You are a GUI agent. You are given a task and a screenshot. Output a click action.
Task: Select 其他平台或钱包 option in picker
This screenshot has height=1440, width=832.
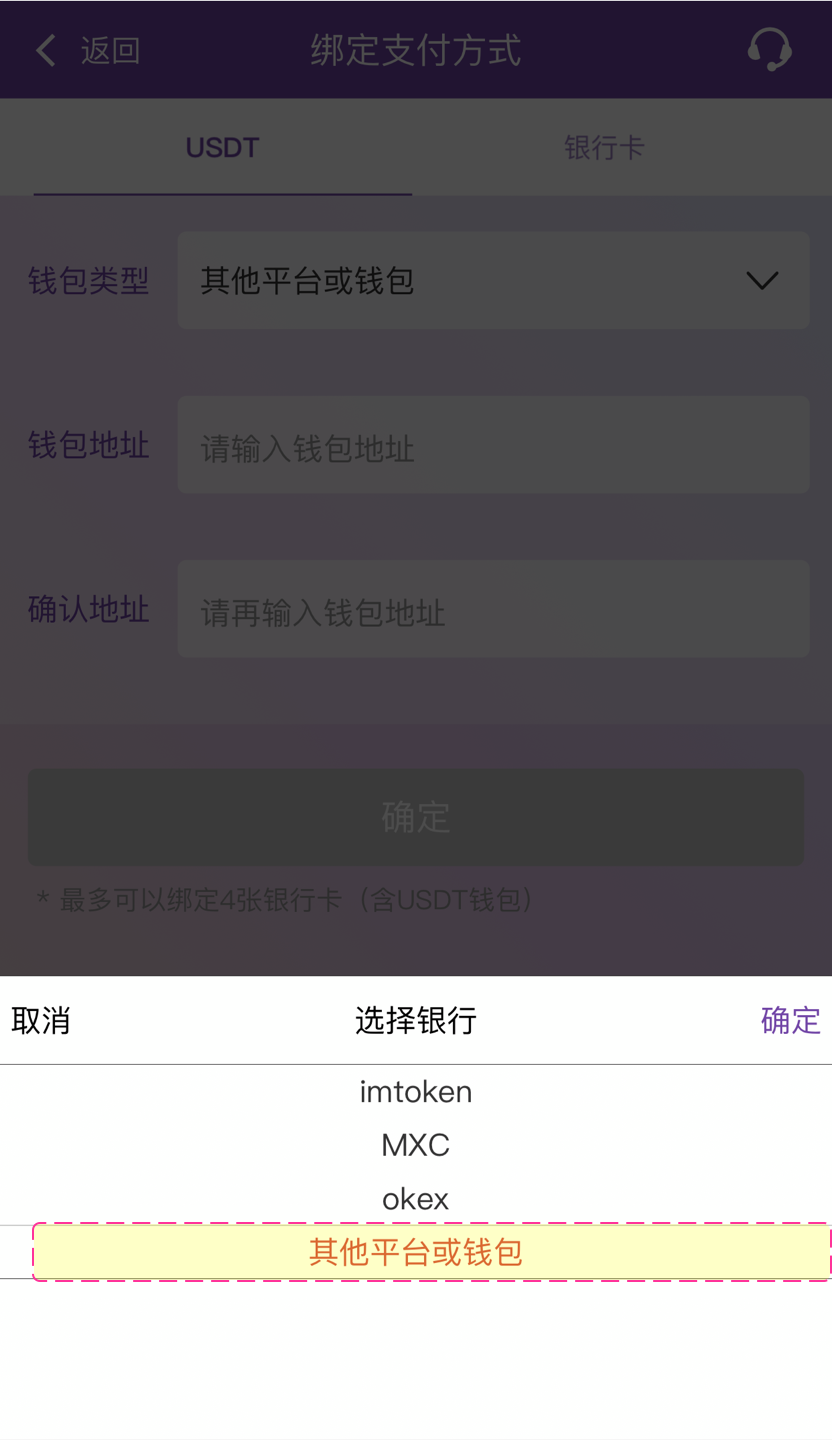pyautogui.click(x=416, y=1252)
